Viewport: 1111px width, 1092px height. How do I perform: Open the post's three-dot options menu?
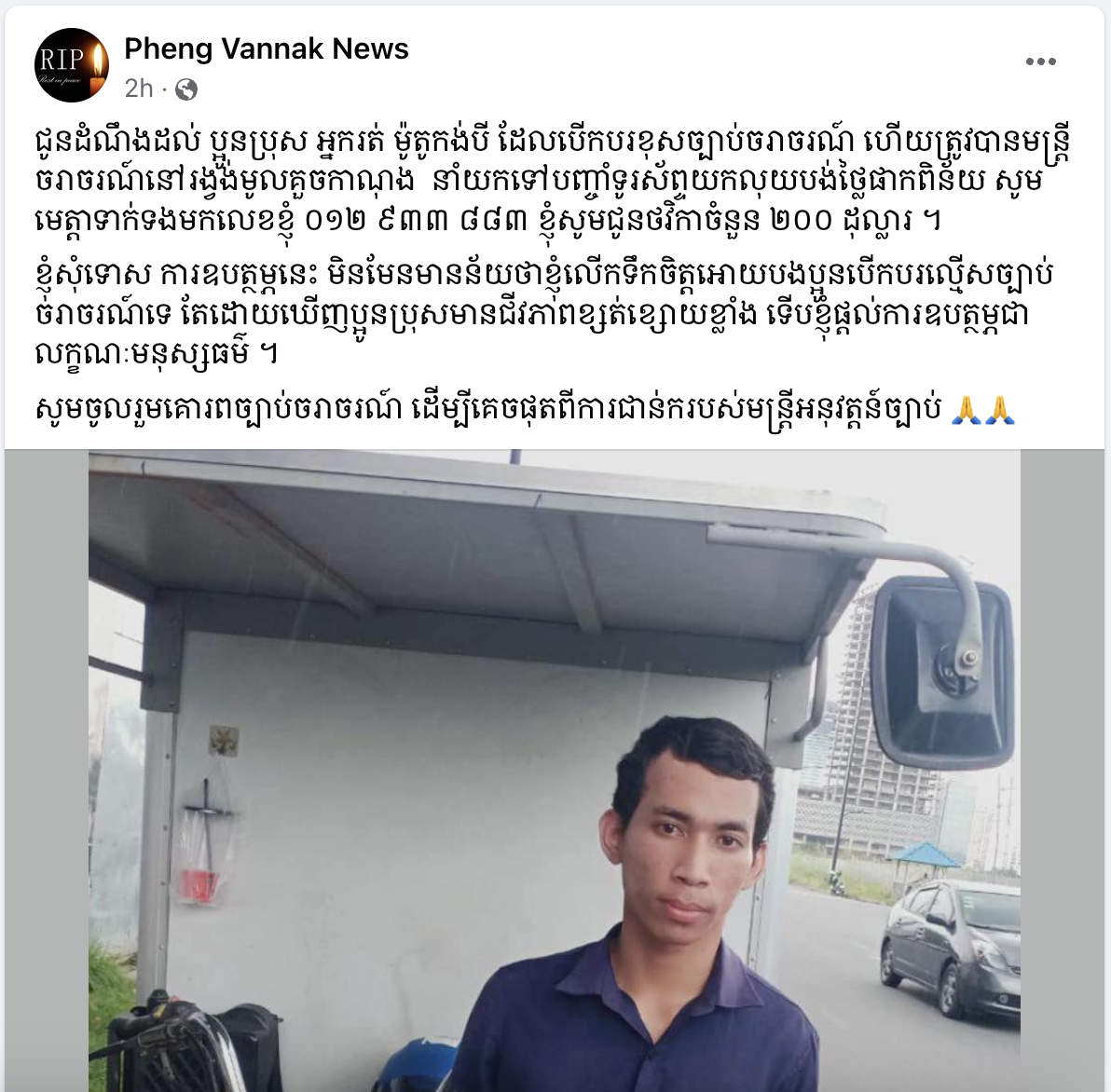pyautogui.click(x=1040, y=62)
